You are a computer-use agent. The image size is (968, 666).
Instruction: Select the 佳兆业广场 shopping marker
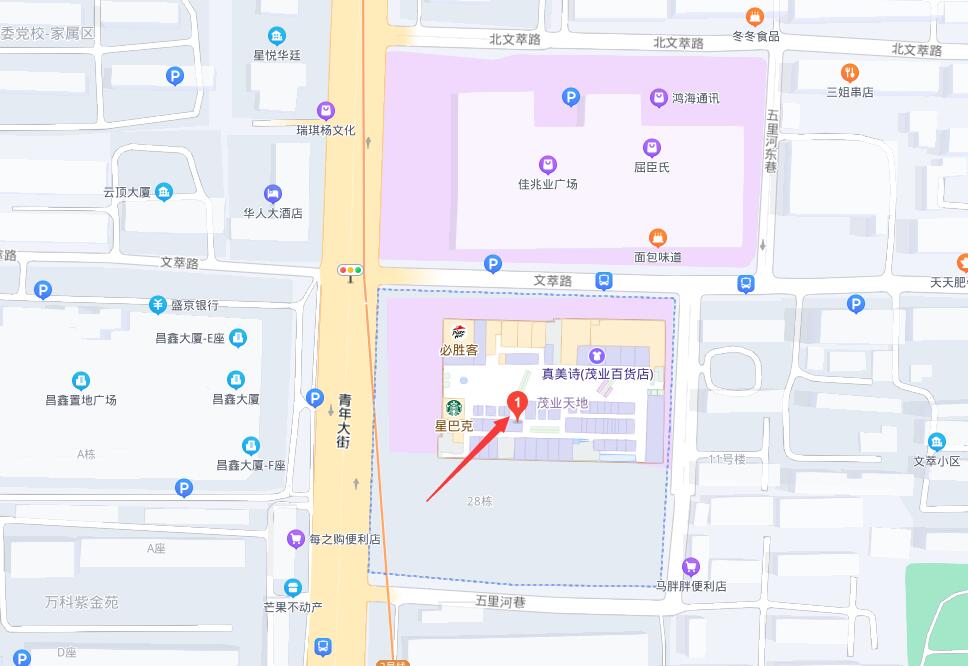click(547, 165)
